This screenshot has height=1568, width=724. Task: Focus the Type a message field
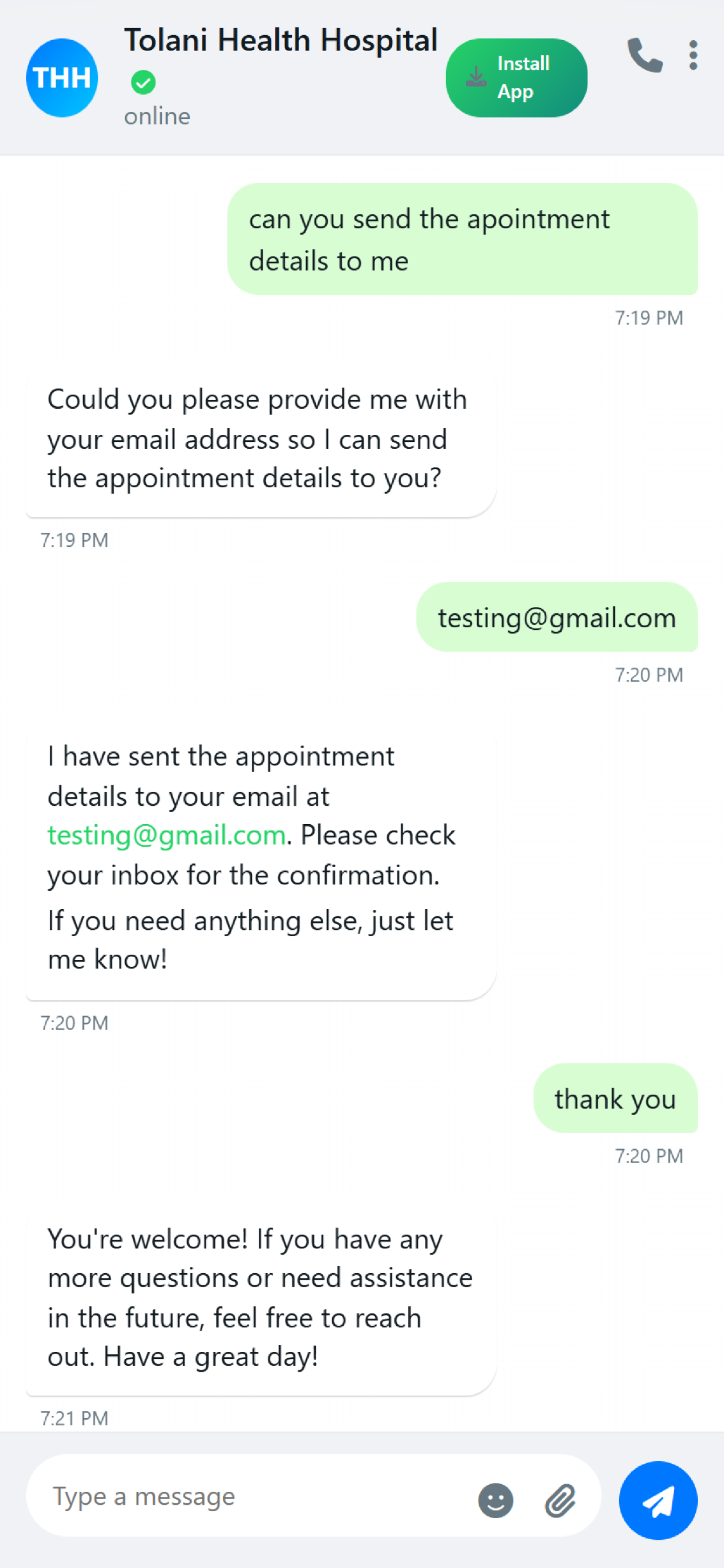click(256, 1496)
